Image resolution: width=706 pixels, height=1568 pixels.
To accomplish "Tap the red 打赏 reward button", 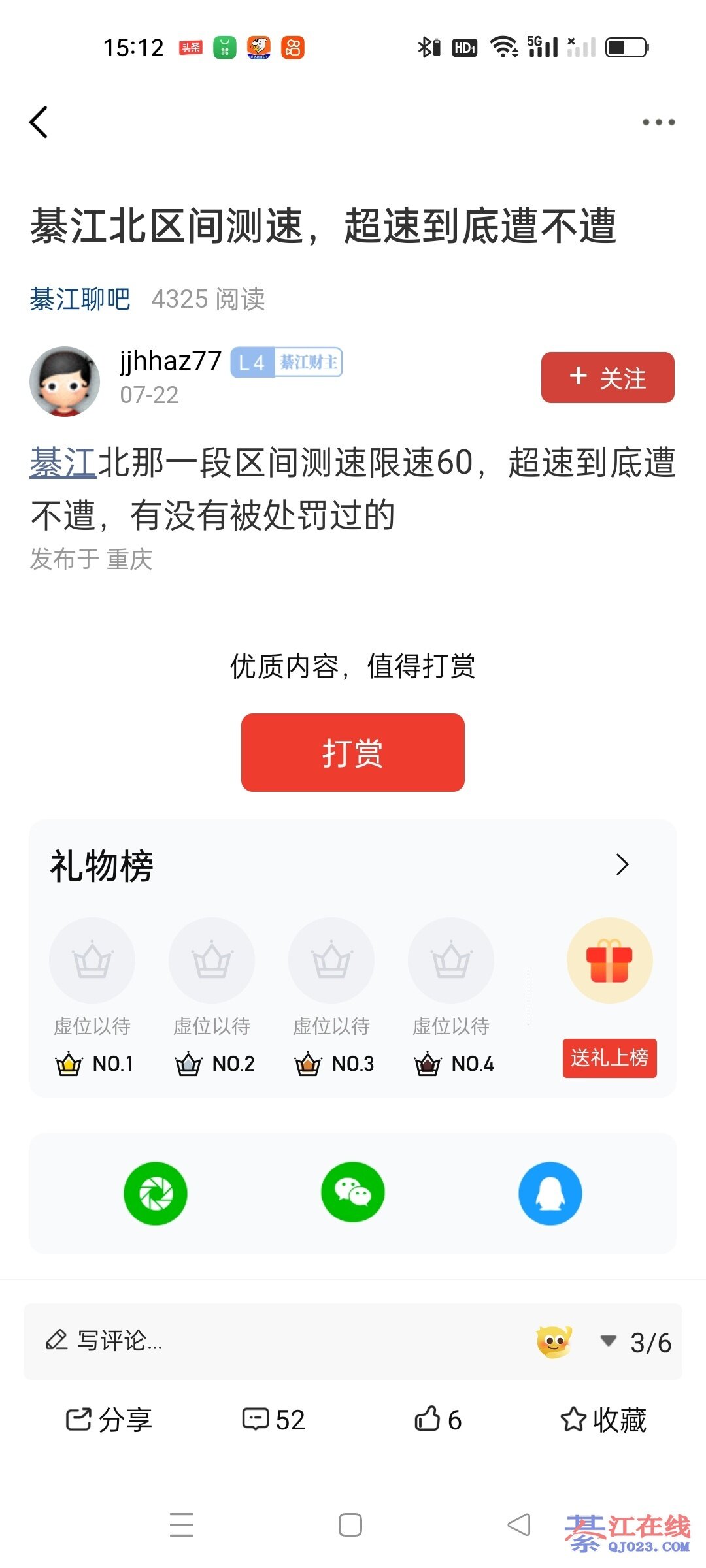I will (x=352, y=753).
